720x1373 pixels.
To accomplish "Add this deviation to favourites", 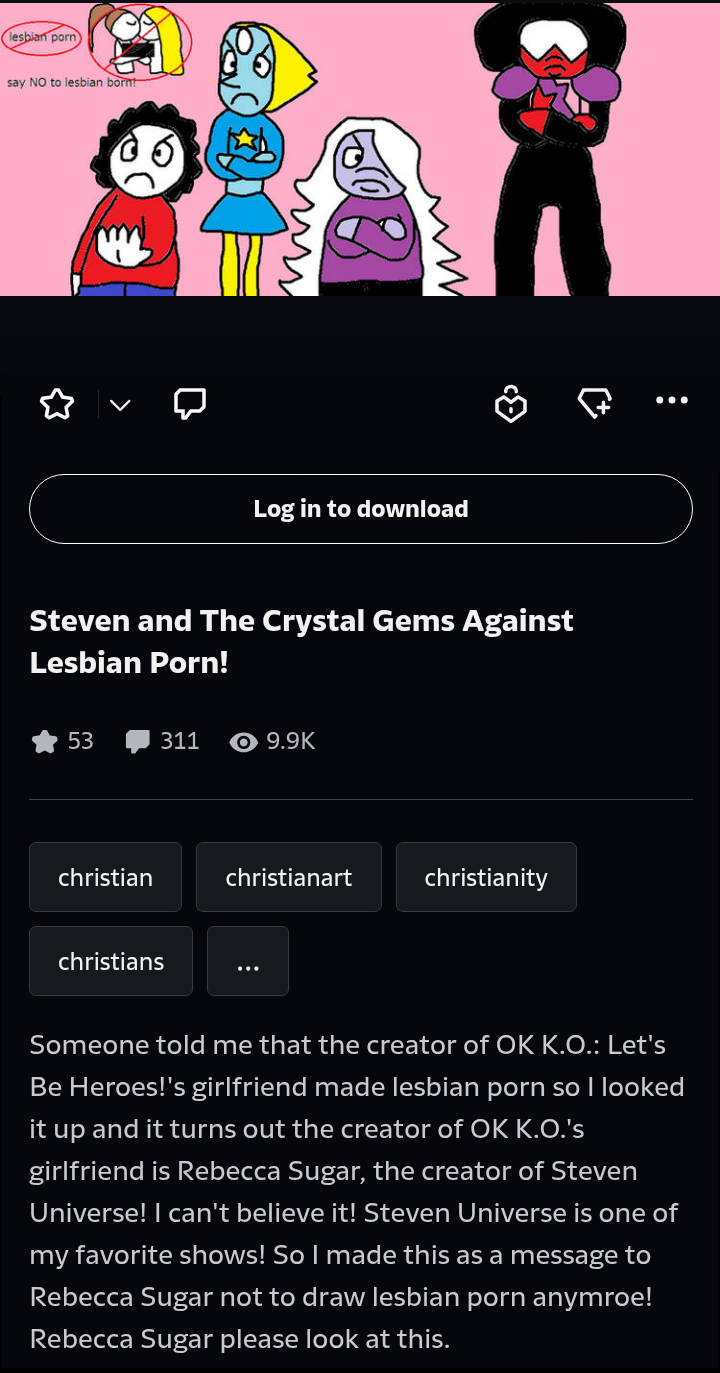I will [x=57, y=404].
